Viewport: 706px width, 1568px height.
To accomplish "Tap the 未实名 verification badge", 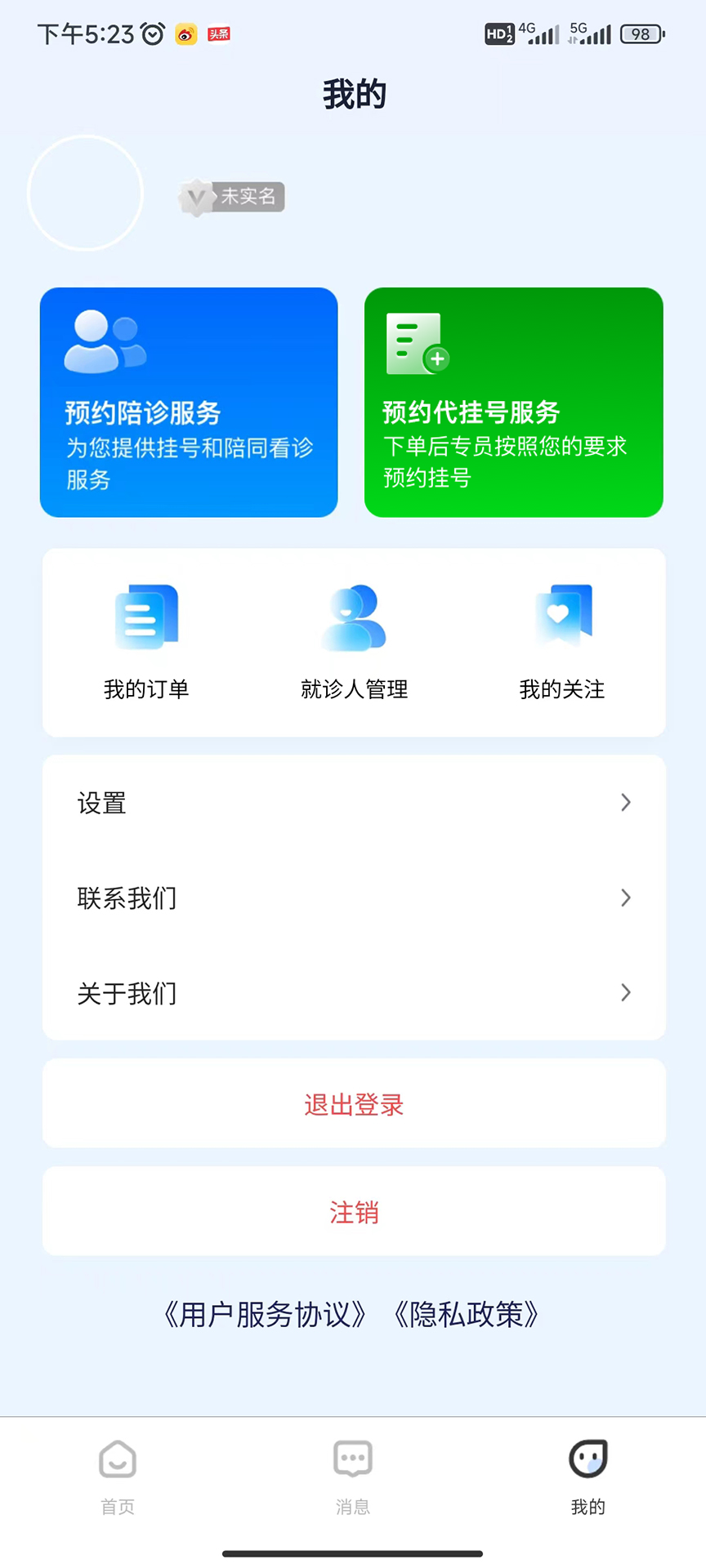I will click(231, 196).
